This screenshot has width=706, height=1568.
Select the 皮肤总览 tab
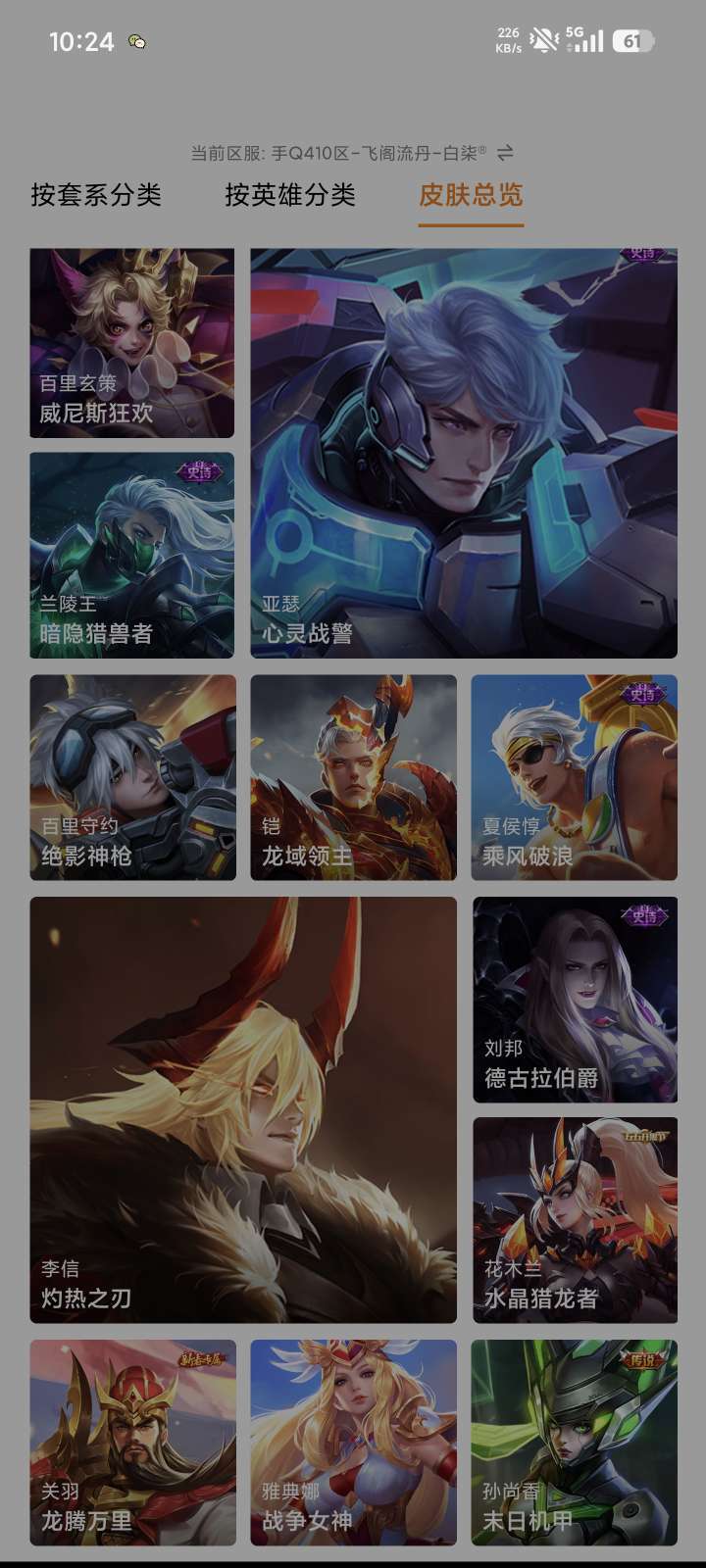[471, 195]
